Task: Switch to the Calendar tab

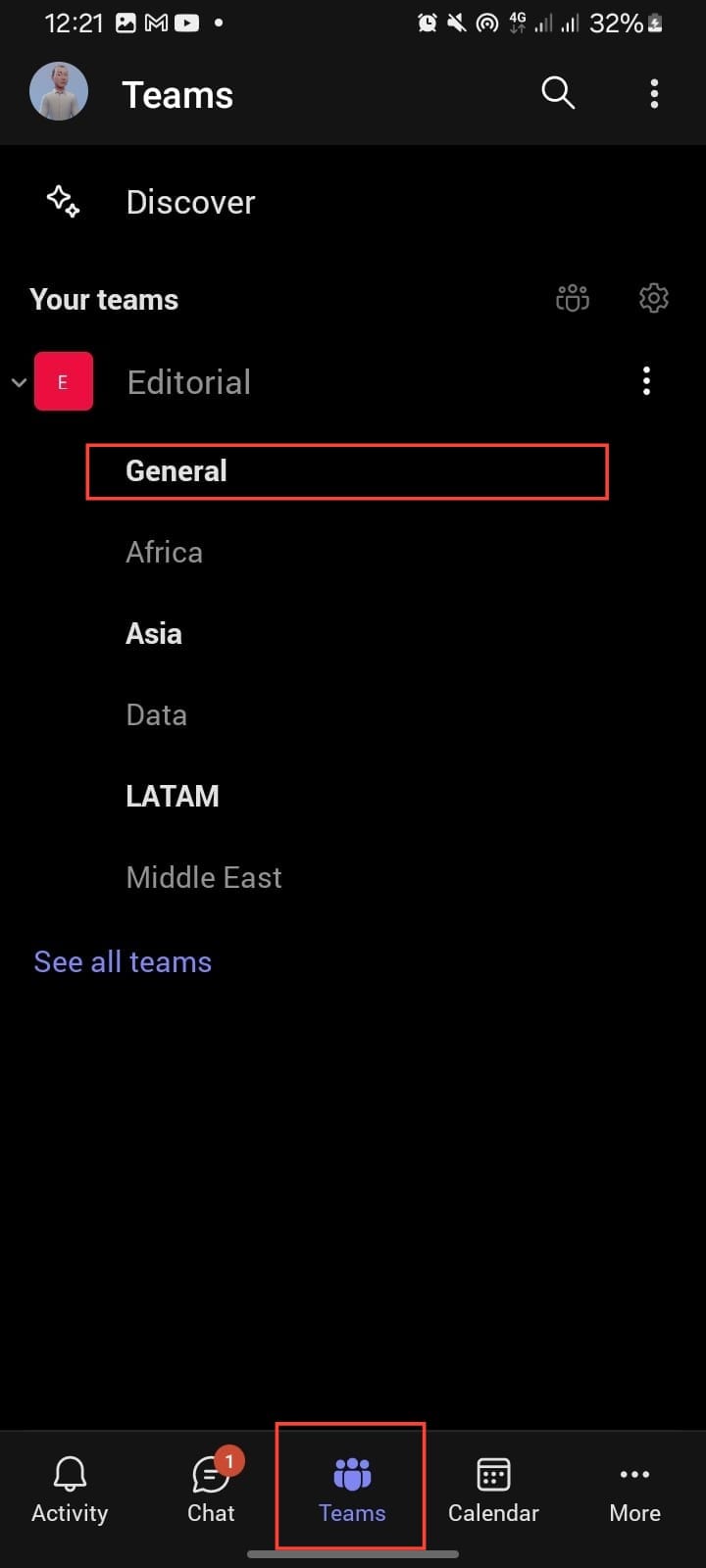Action: pyautogui.click(x=493, y=1490)
